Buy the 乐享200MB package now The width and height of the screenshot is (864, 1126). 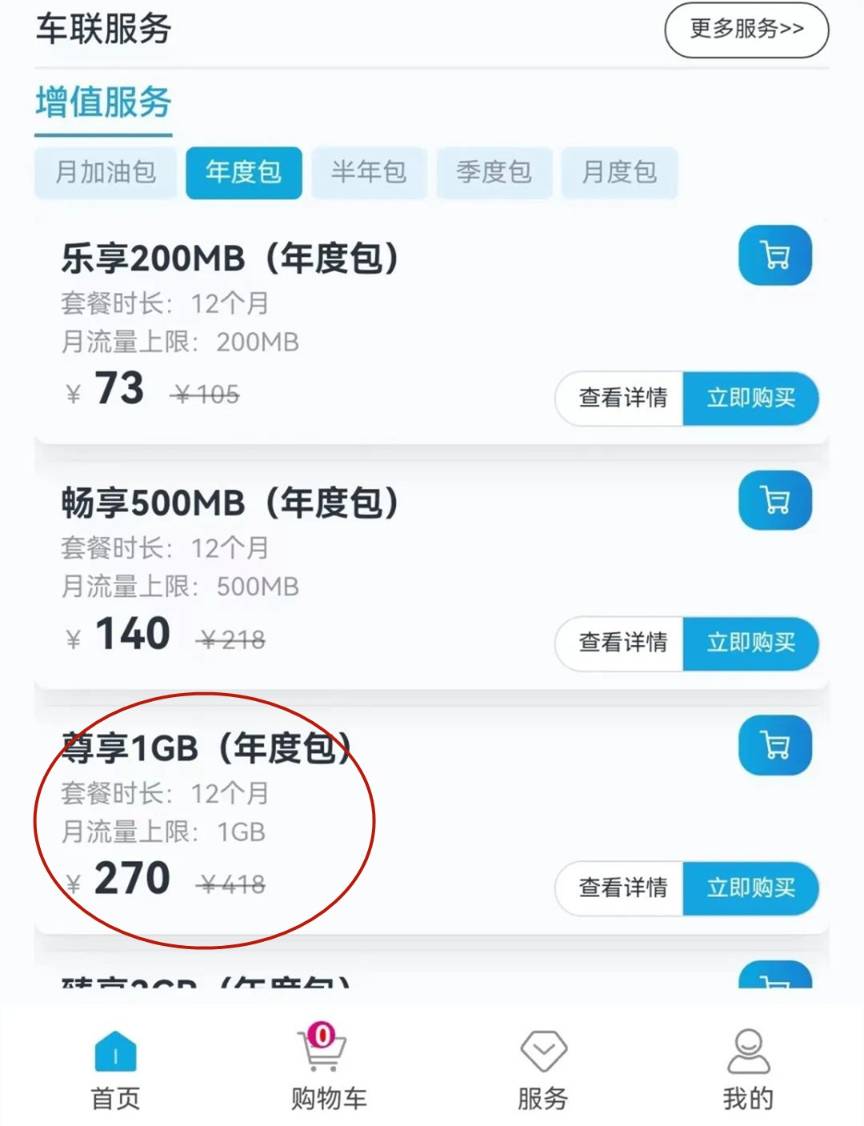point(750,398)
